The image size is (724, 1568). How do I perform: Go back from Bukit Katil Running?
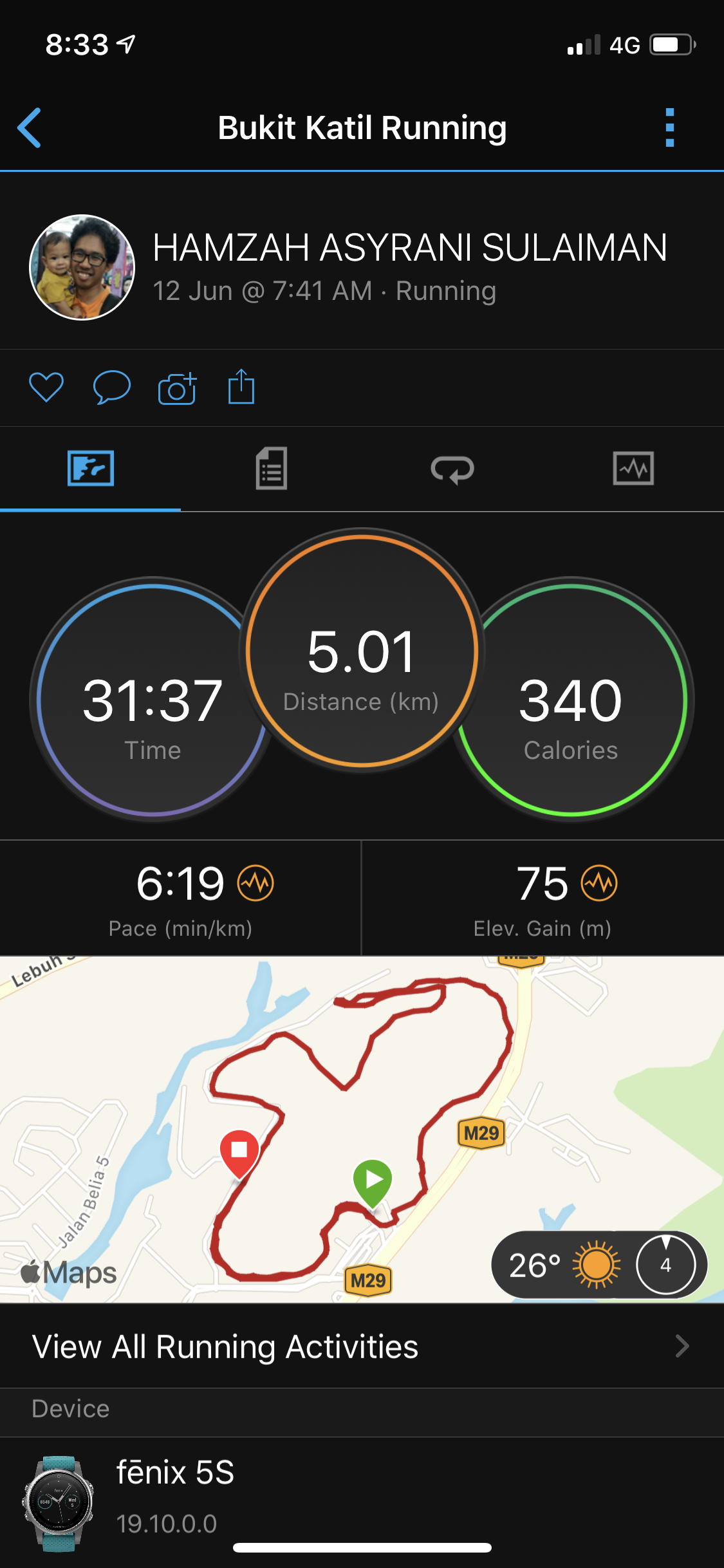pyautogui.click(x=30, y=127)
